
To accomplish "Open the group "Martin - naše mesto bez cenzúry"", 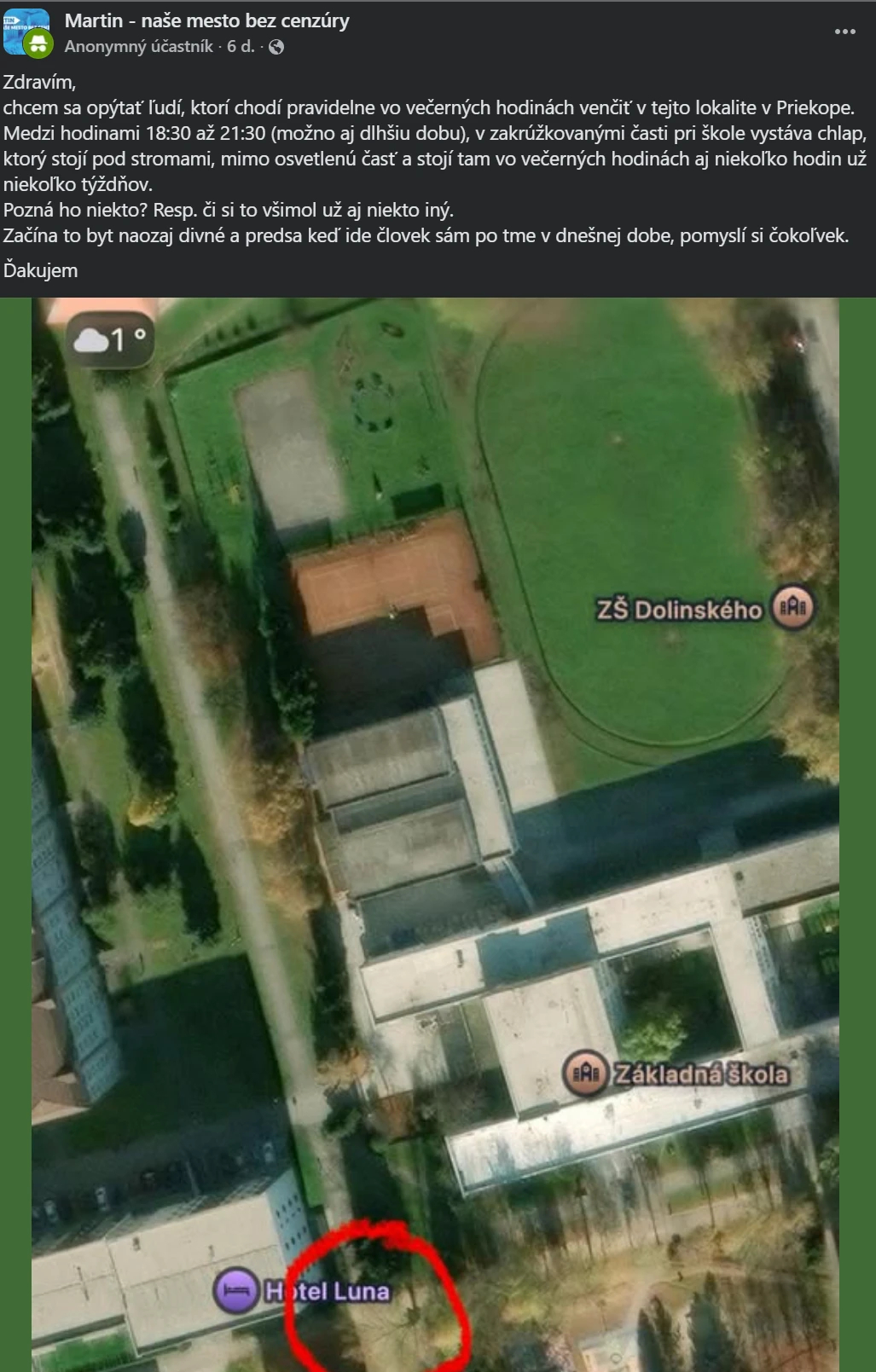I will pyautogui.click(x=206, y=20).
